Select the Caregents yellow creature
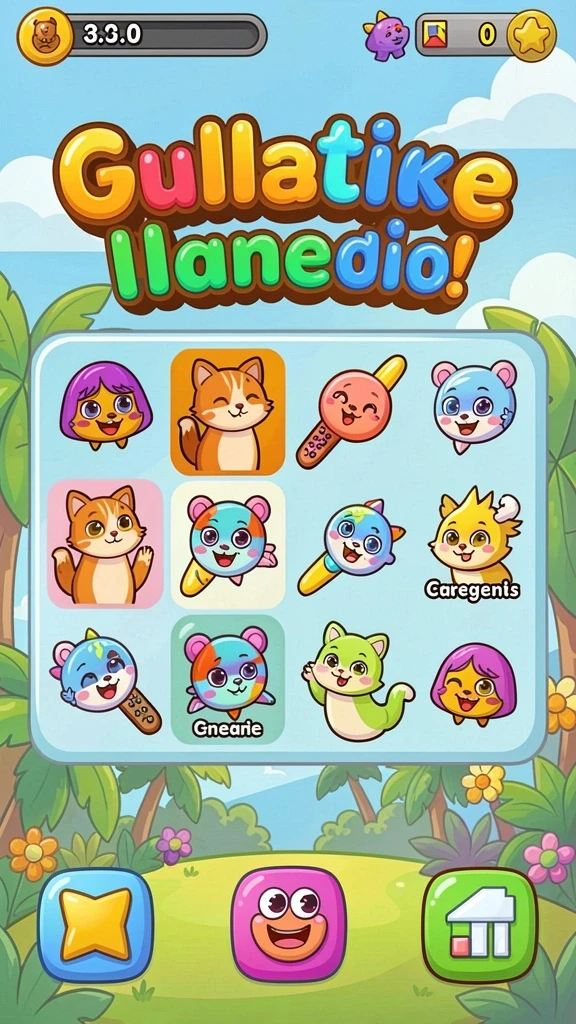Image resolution: width=576 pixels, height=1024 pixels. click(x=473, y=543)
